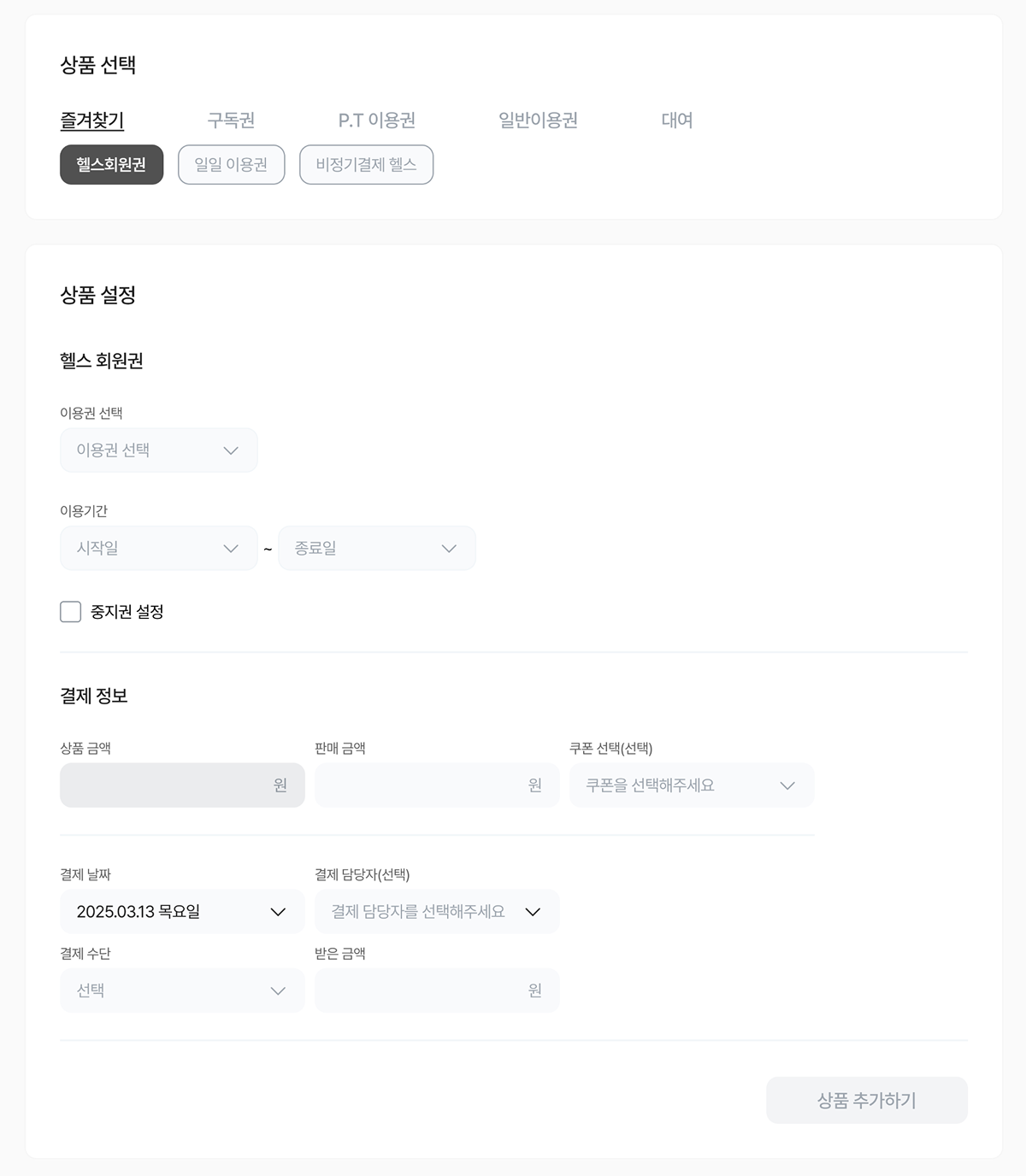
Task: Tap the 즐겨찾기 tab
Action: point(92,121)
